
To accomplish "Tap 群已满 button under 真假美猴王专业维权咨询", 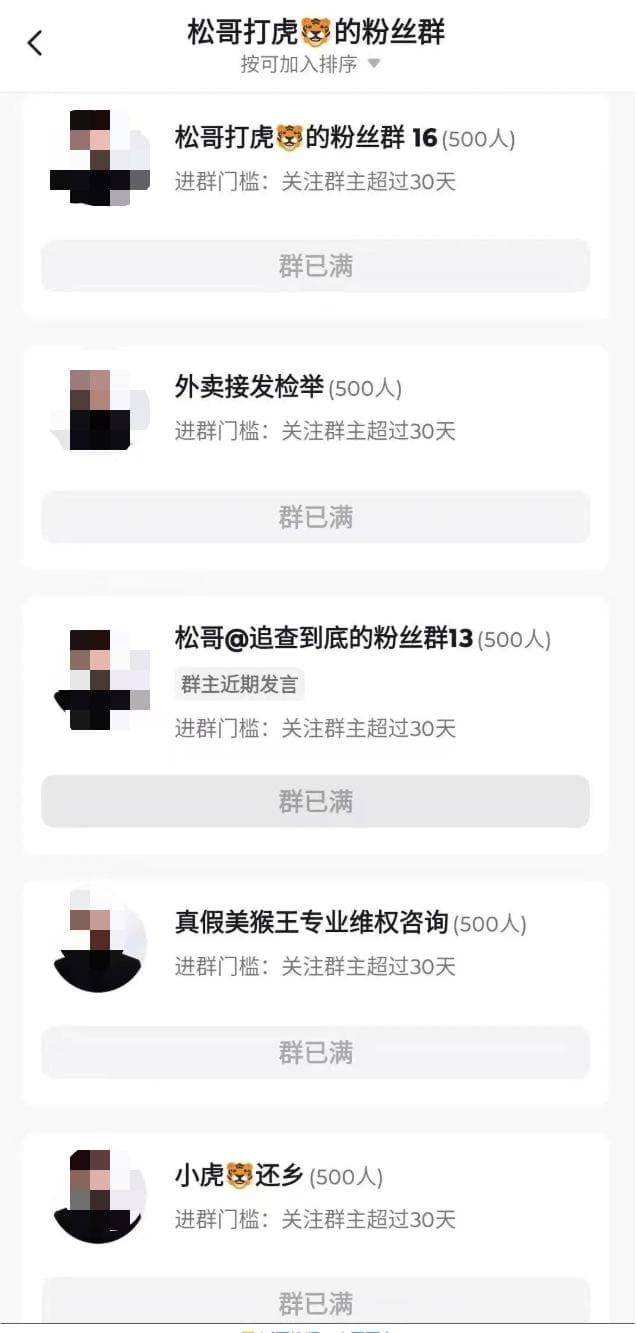I will tap(315, 1052).
